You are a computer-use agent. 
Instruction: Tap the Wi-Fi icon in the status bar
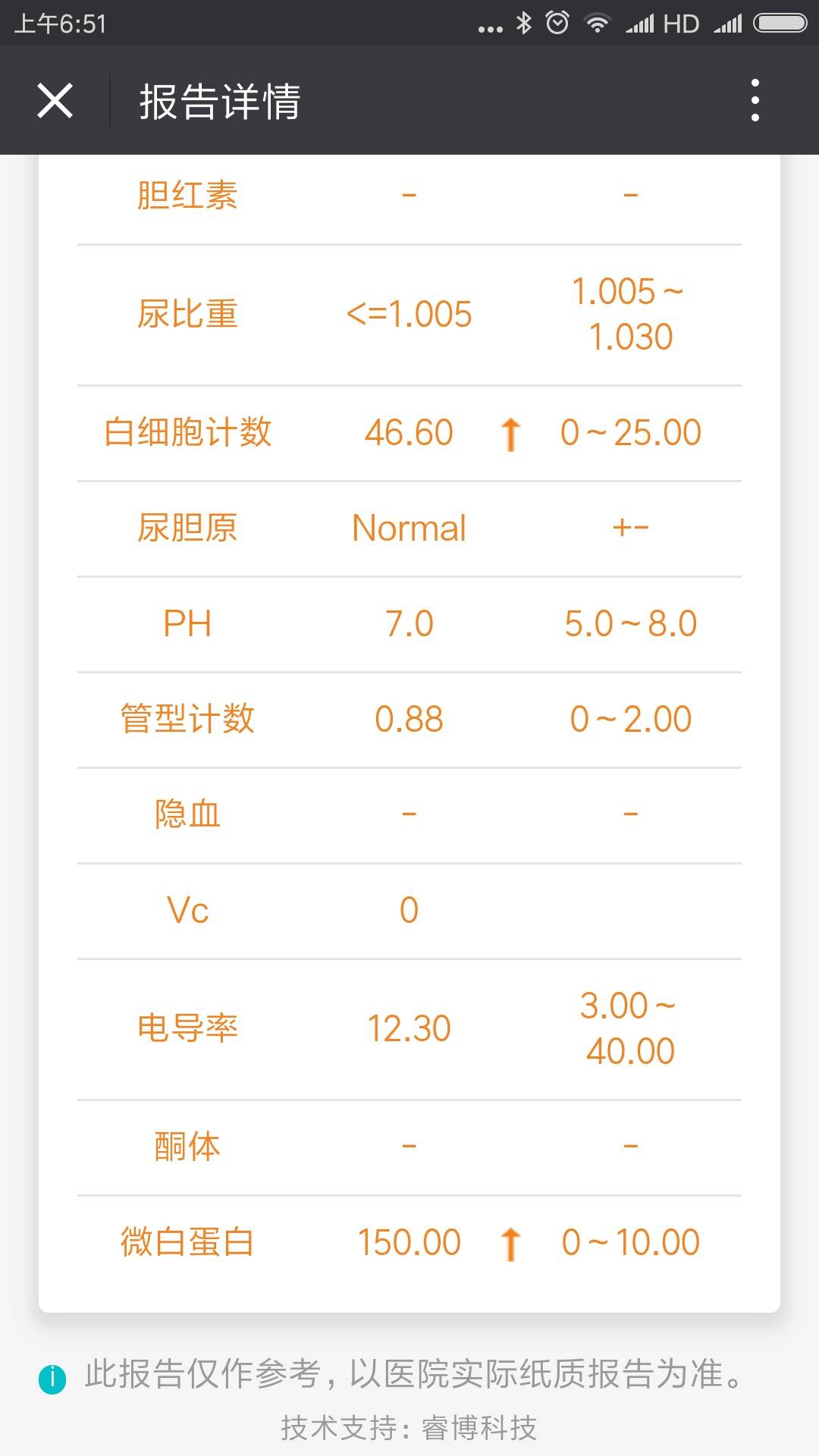(599, 23)
